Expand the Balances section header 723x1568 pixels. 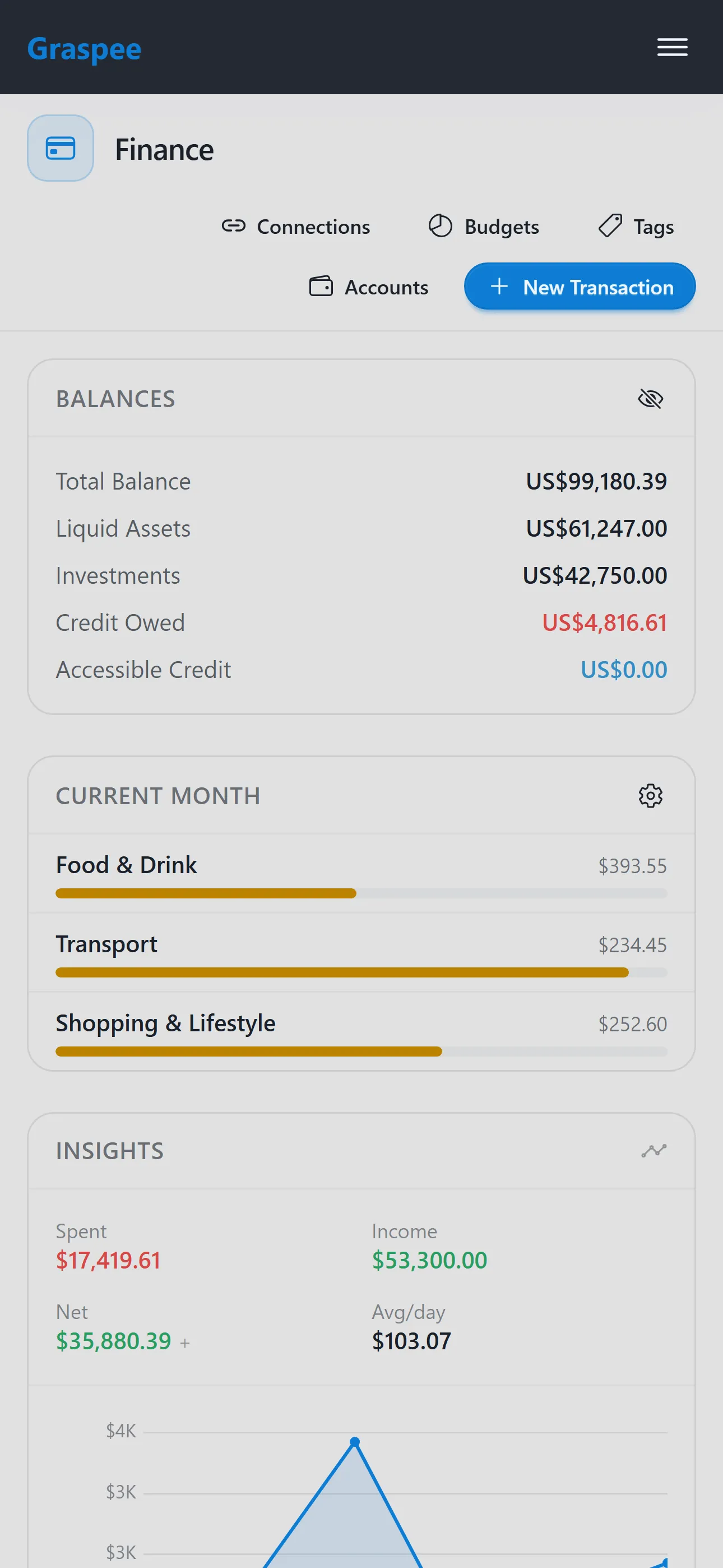[x=115, y=399]
